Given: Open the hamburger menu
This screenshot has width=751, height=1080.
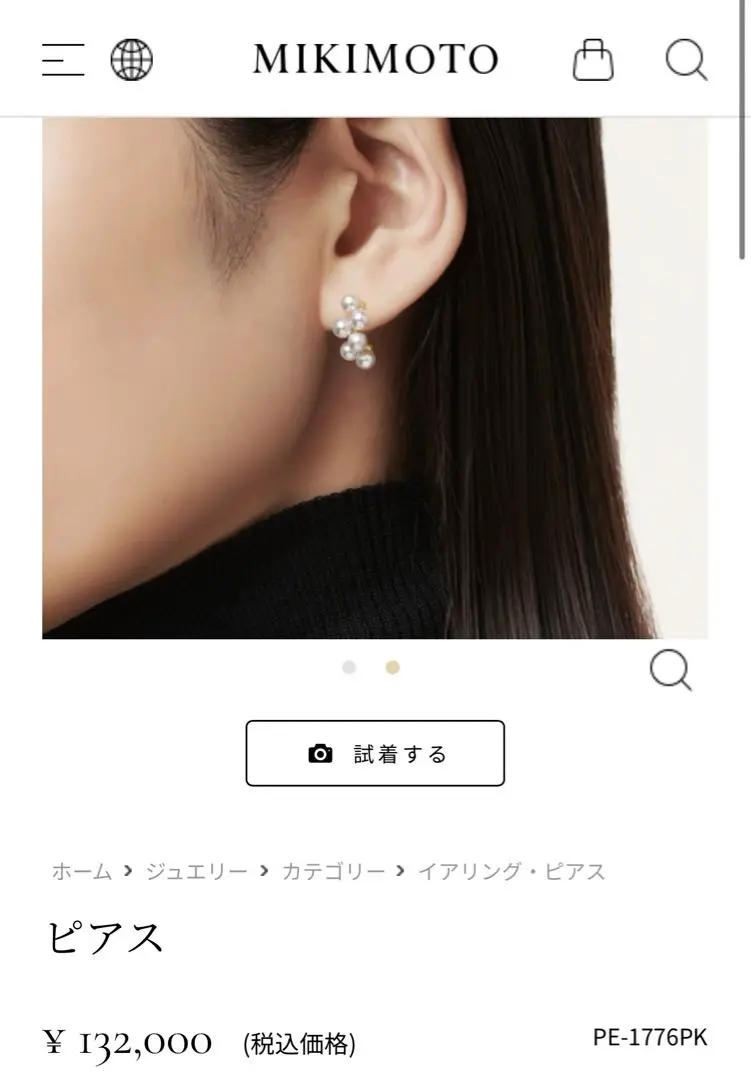Looking at the screenshot, I should point(63,60).
